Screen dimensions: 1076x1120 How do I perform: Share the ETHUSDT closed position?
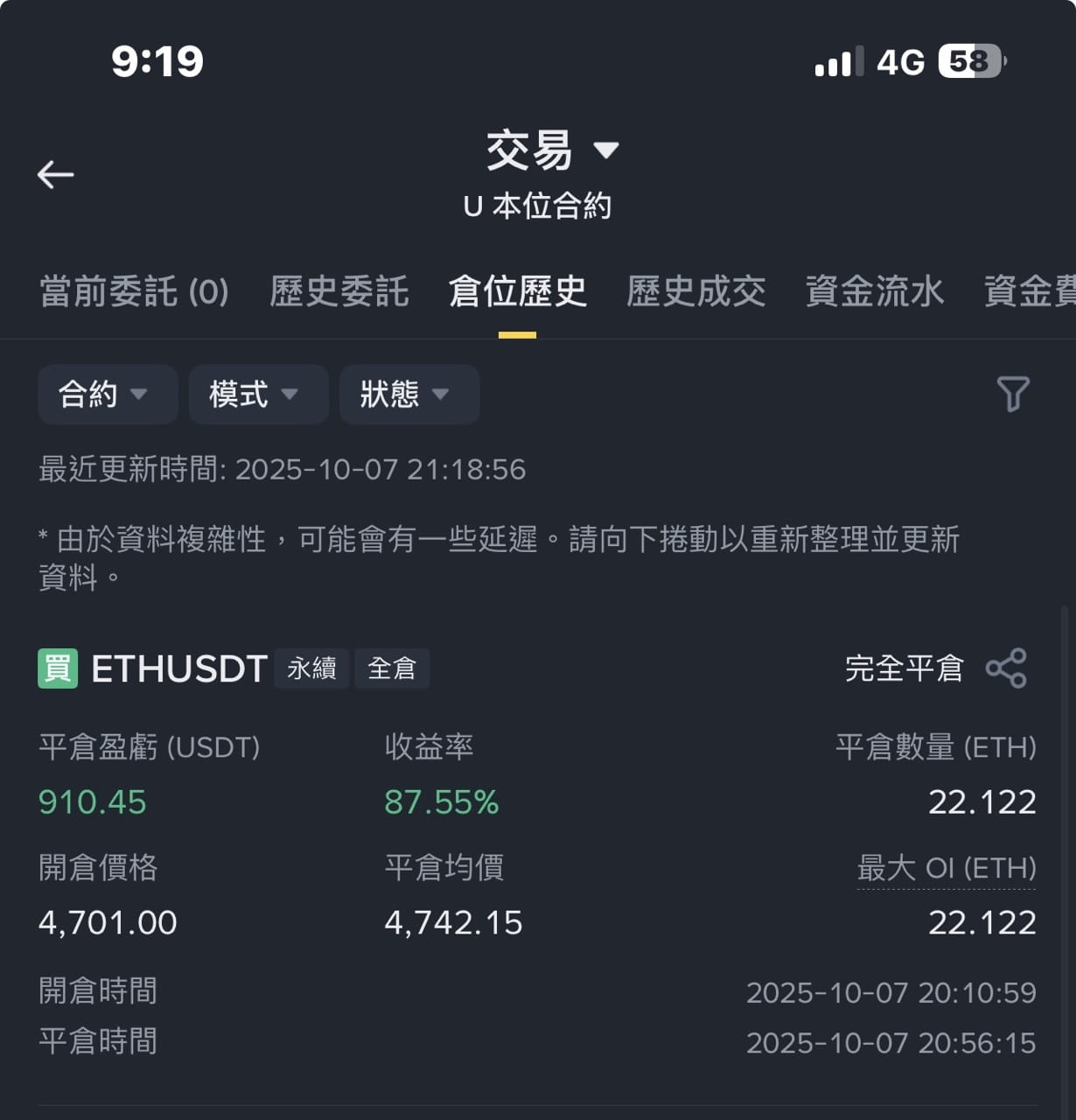click(1006, 668)
